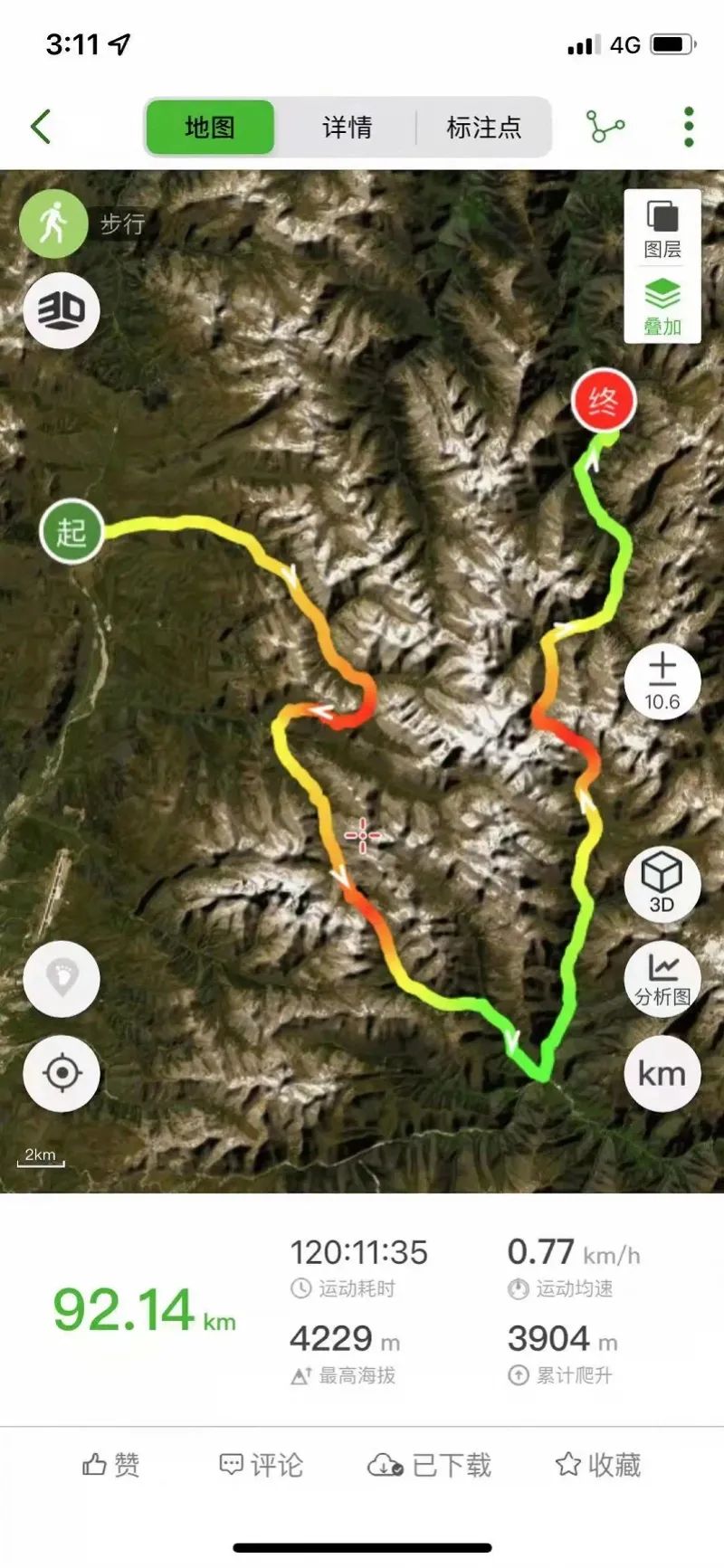Screen dimensions: 724x1568
Task: Like this track with 赞
Action: tap(111, 1465)
